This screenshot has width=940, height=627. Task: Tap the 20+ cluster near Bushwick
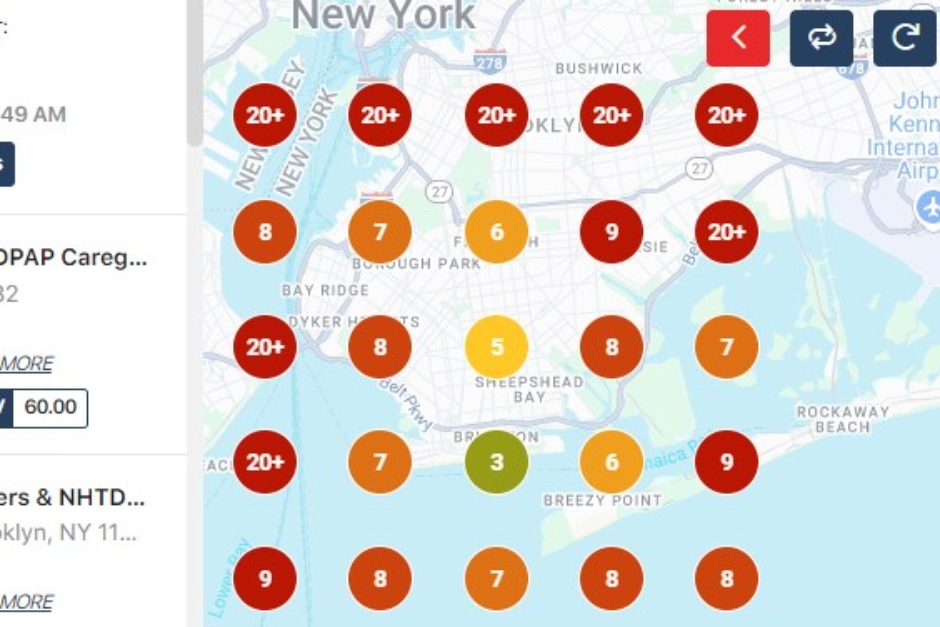(x=611, y=115)
